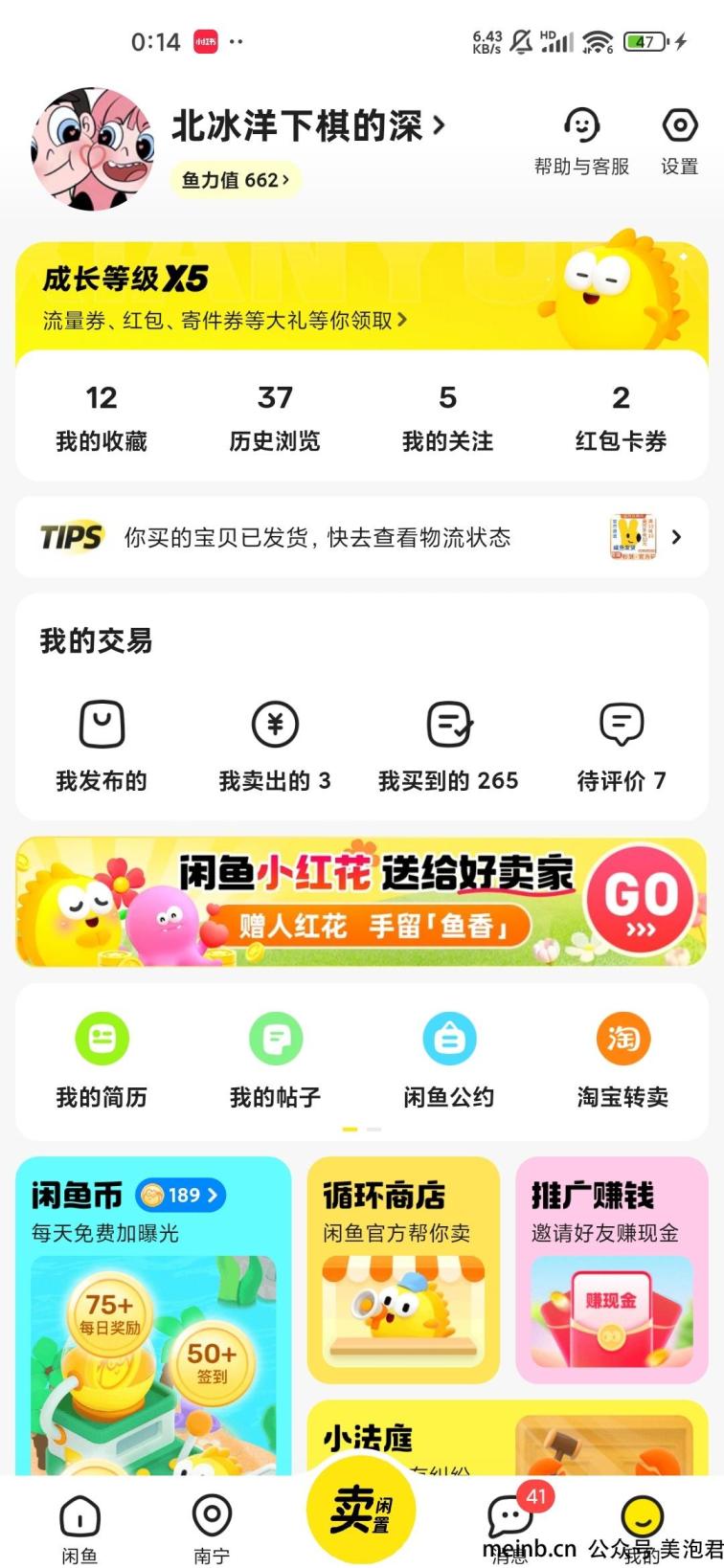This screenshot has height=1568, width=724.
Task: Open 红包卡券 coupons
Action: [x=621, y=417]
